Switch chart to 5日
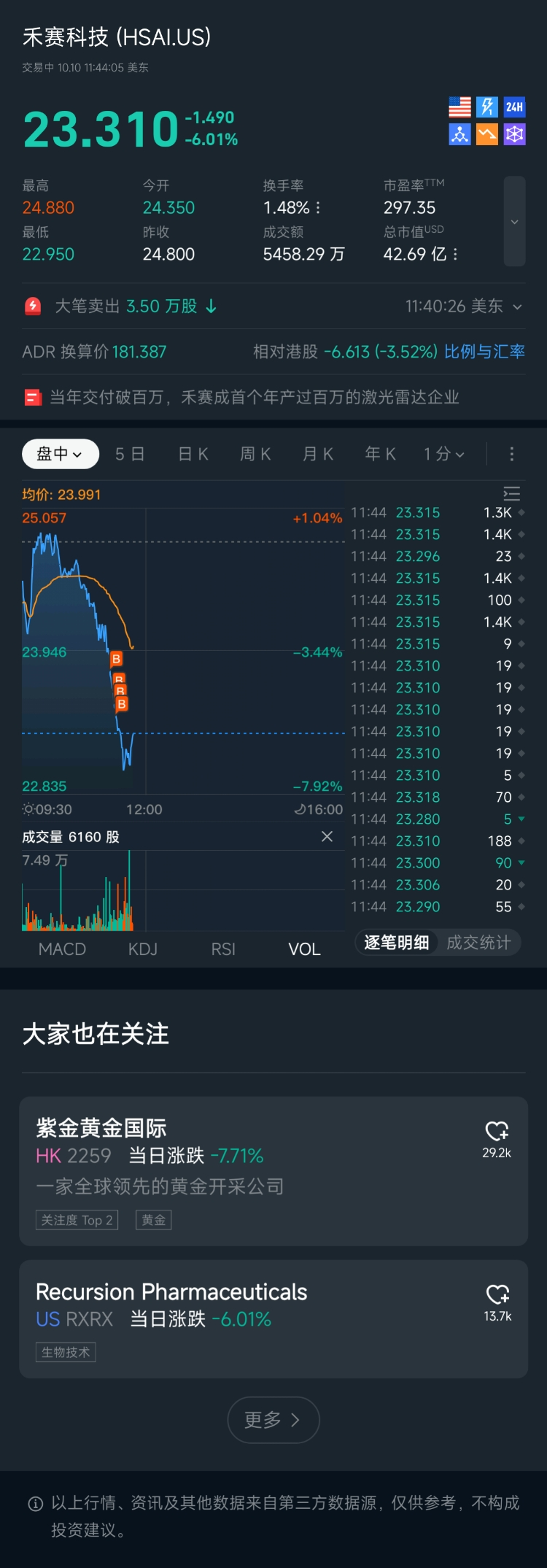547x1568 pixels. pos(130,454)
